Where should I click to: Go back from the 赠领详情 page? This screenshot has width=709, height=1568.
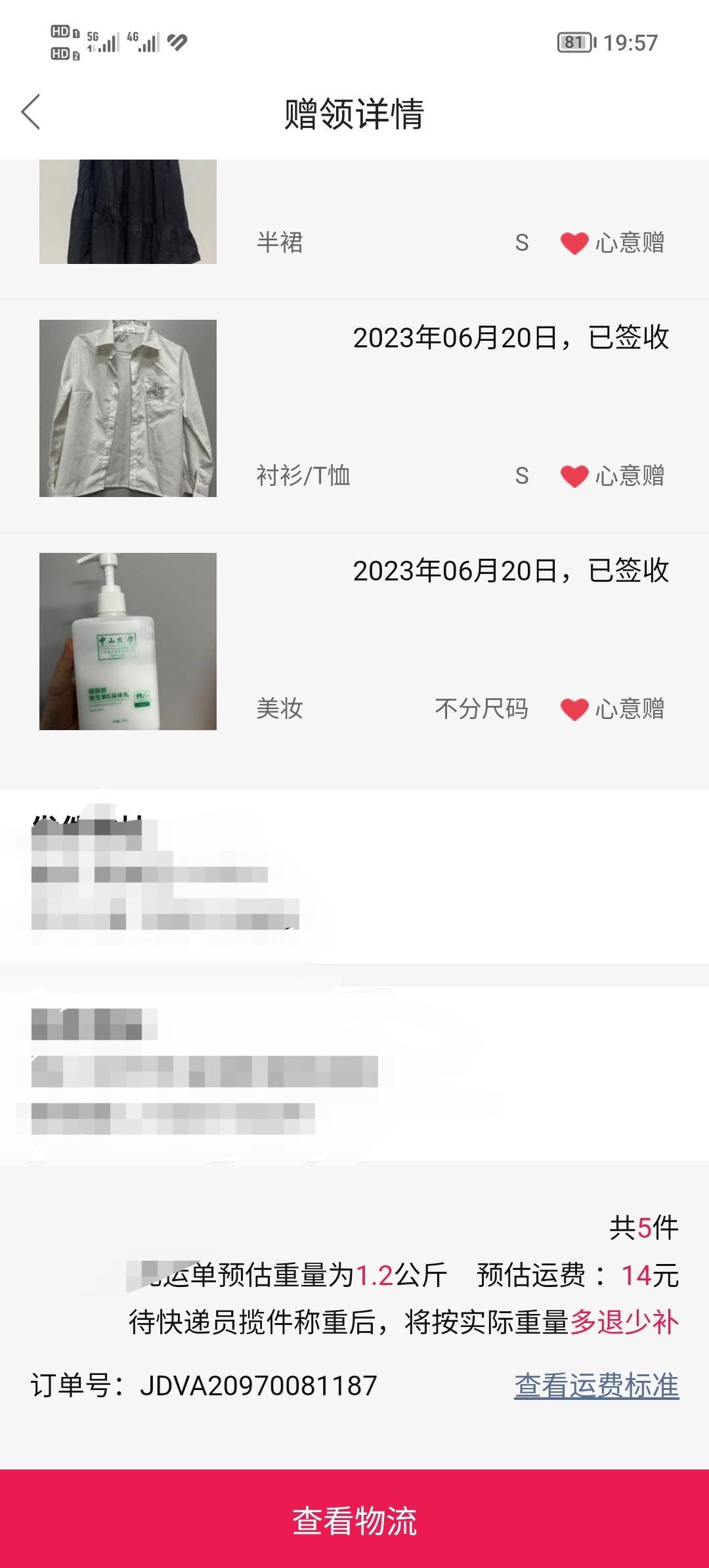pos(31,112)
